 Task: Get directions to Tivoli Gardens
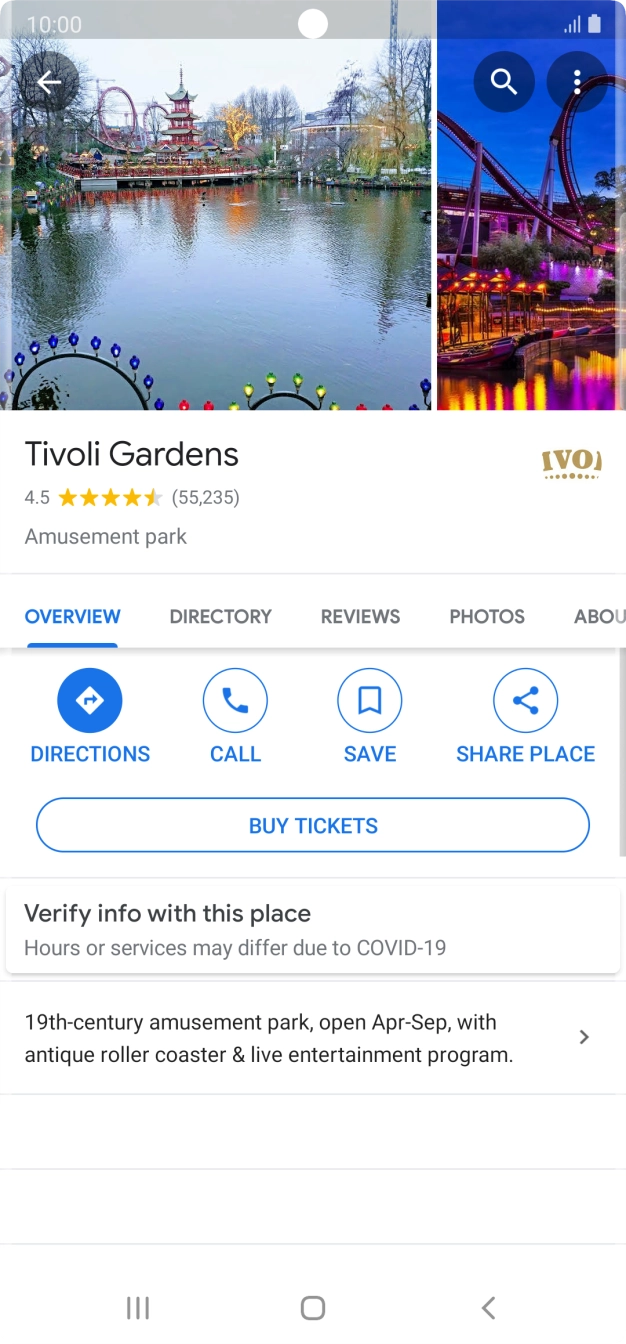(90, 717)
